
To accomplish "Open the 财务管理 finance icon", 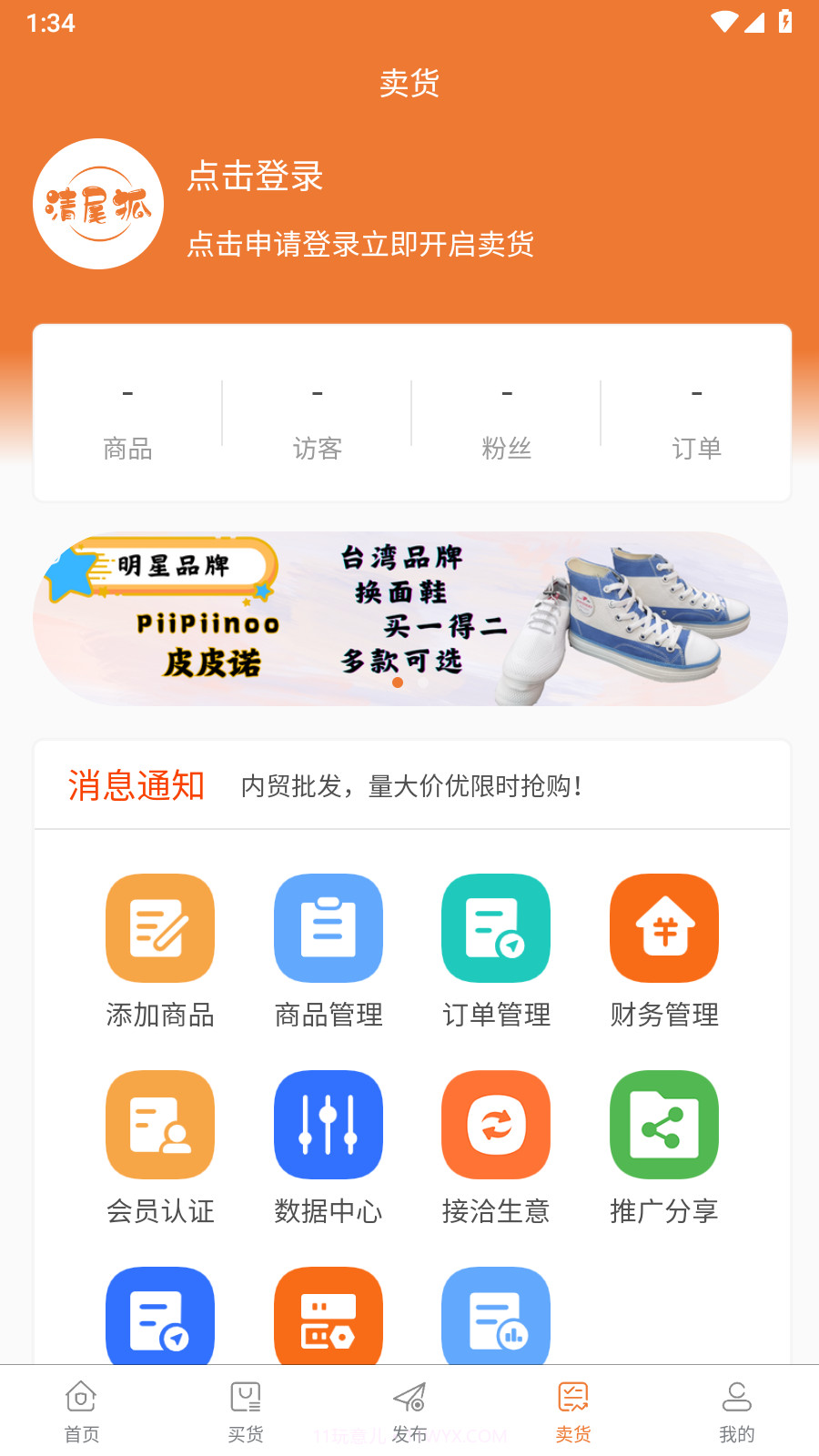I will [x=664, y=928].
